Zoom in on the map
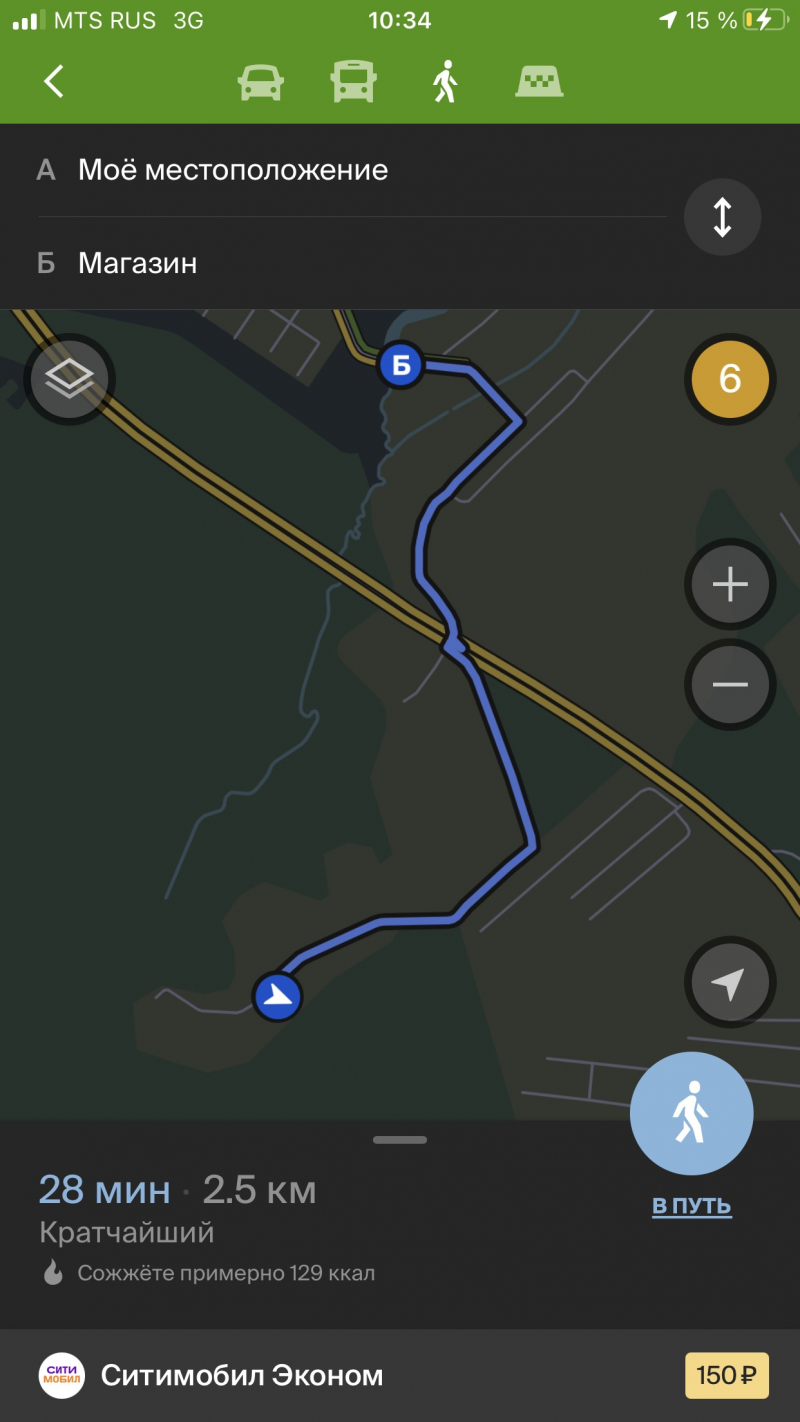Image resolution: width=800 pixels, height=1422 pixels. coord(730,585)
